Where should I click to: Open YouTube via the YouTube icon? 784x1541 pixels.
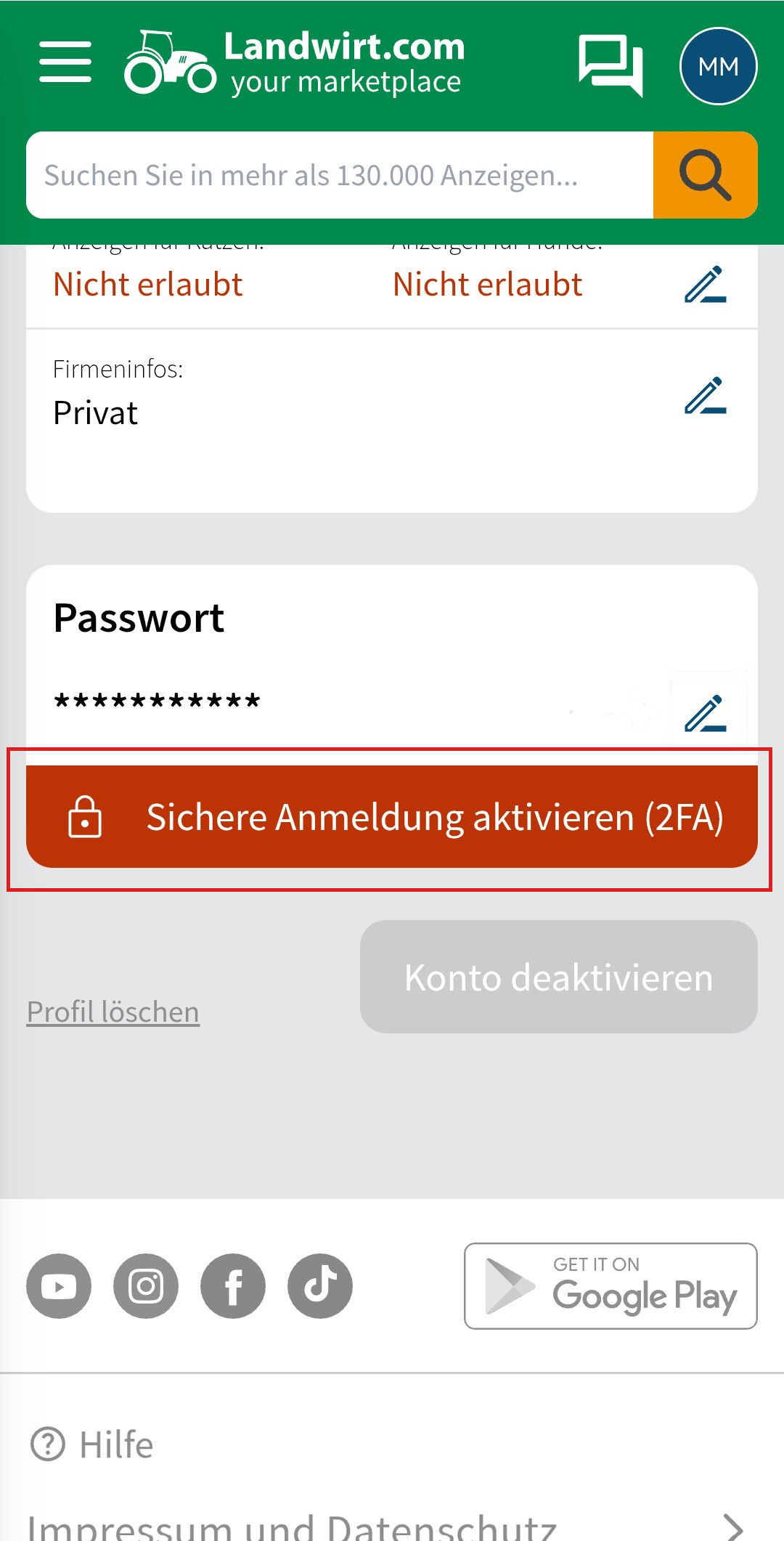[x=58, y=1285]
